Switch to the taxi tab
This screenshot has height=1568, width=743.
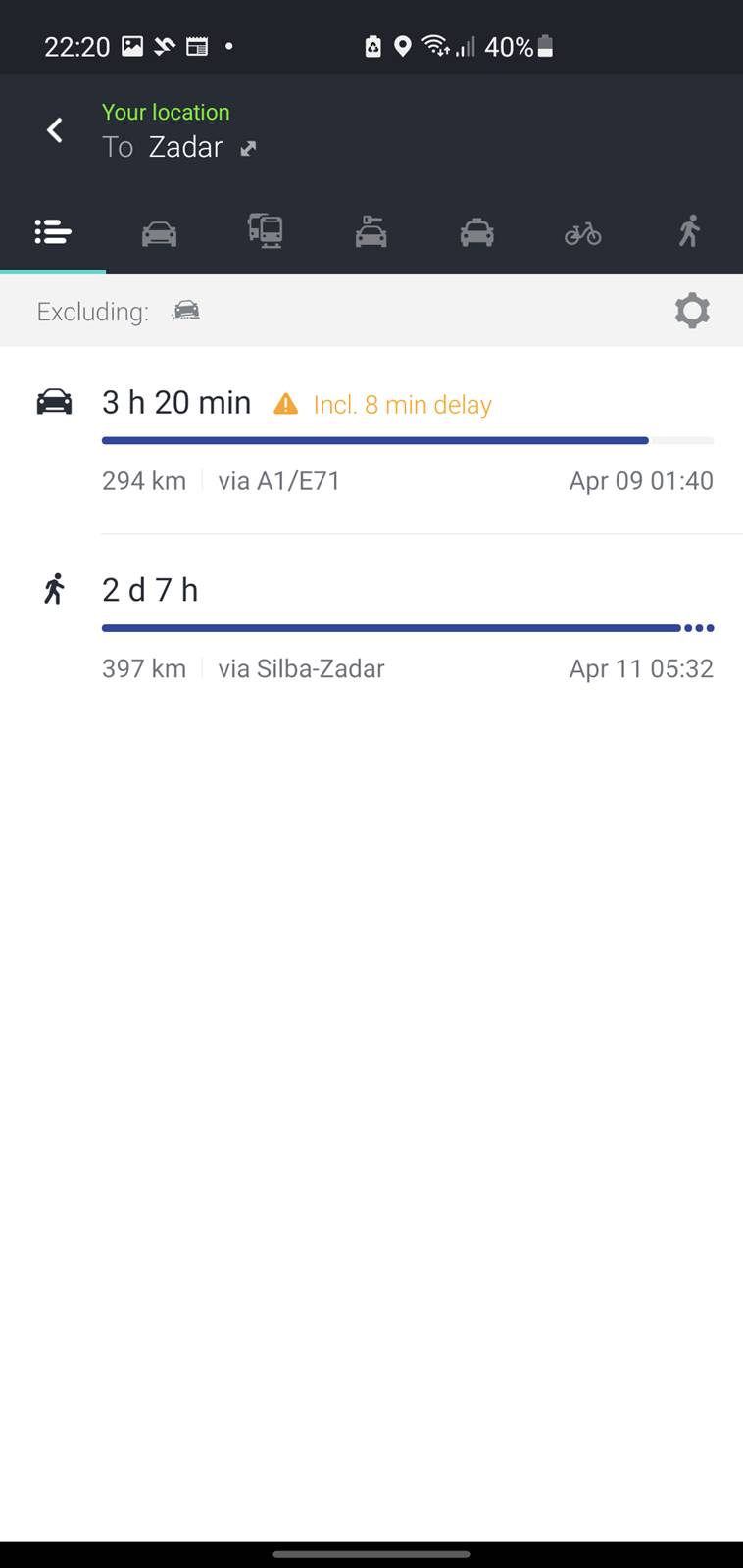pos(476,232)
